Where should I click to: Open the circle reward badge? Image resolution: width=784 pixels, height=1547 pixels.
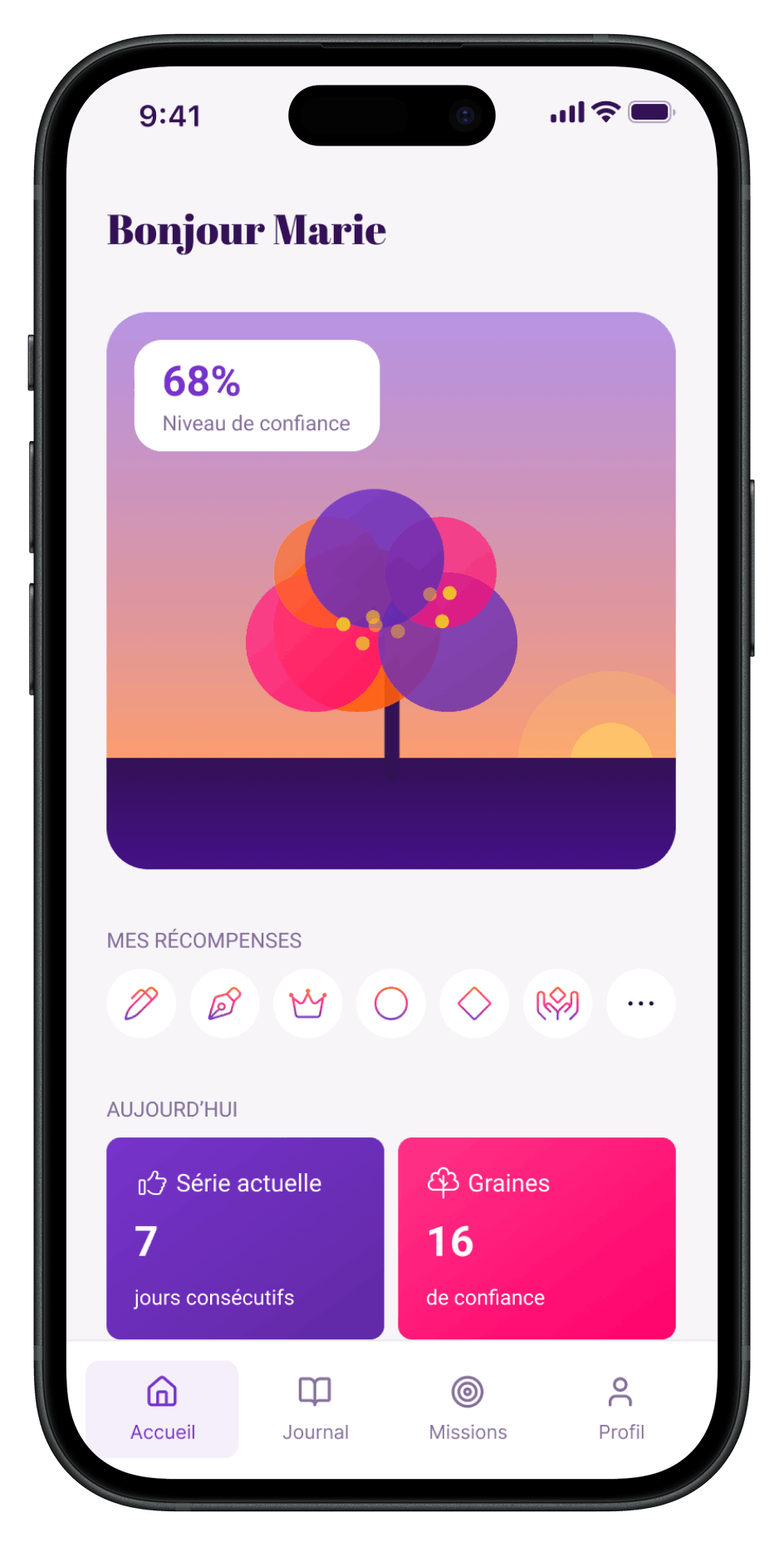(x=391, y=1004)
